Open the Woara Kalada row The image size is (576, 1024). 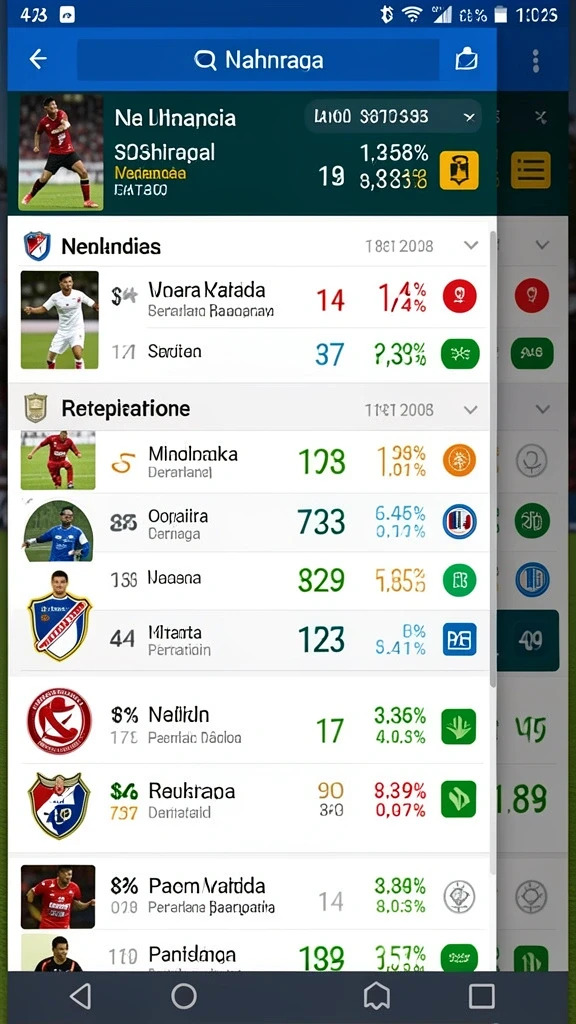(251, 298)
